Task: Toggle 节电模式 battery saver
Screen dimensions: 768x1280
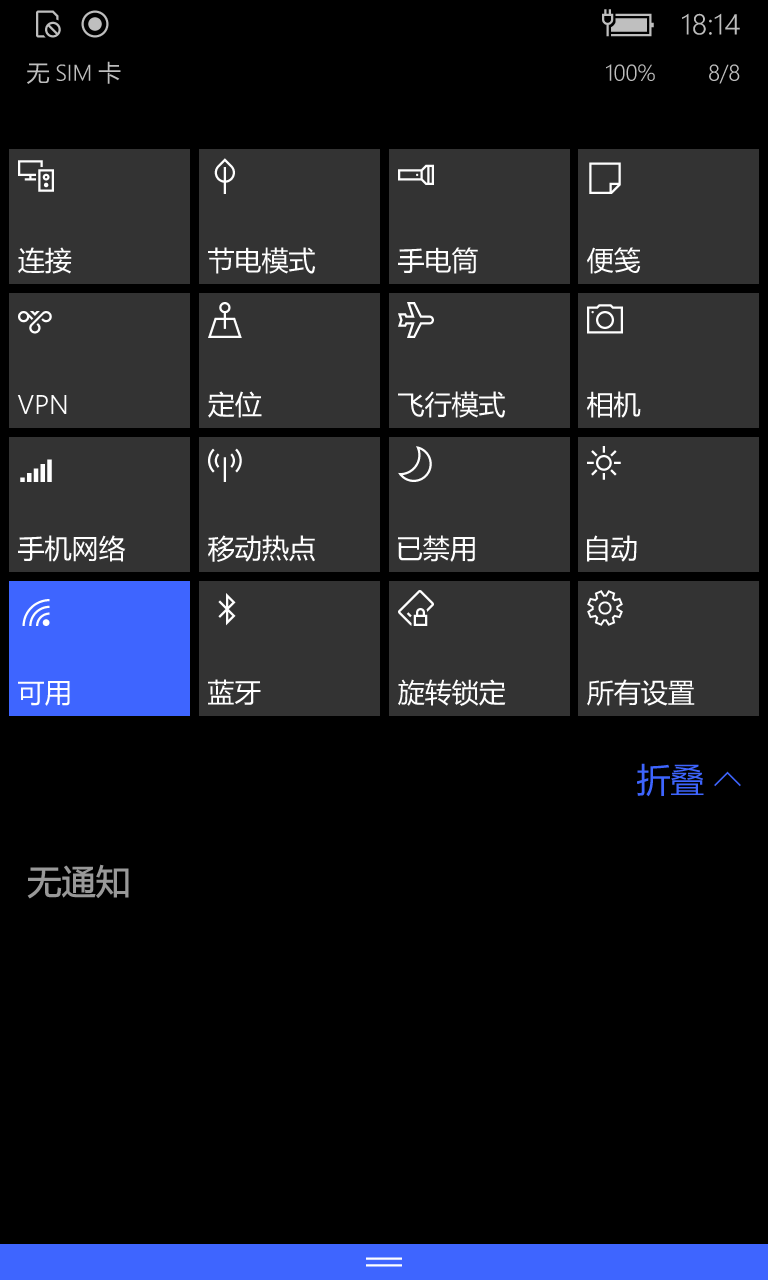Action: (289, 216)
